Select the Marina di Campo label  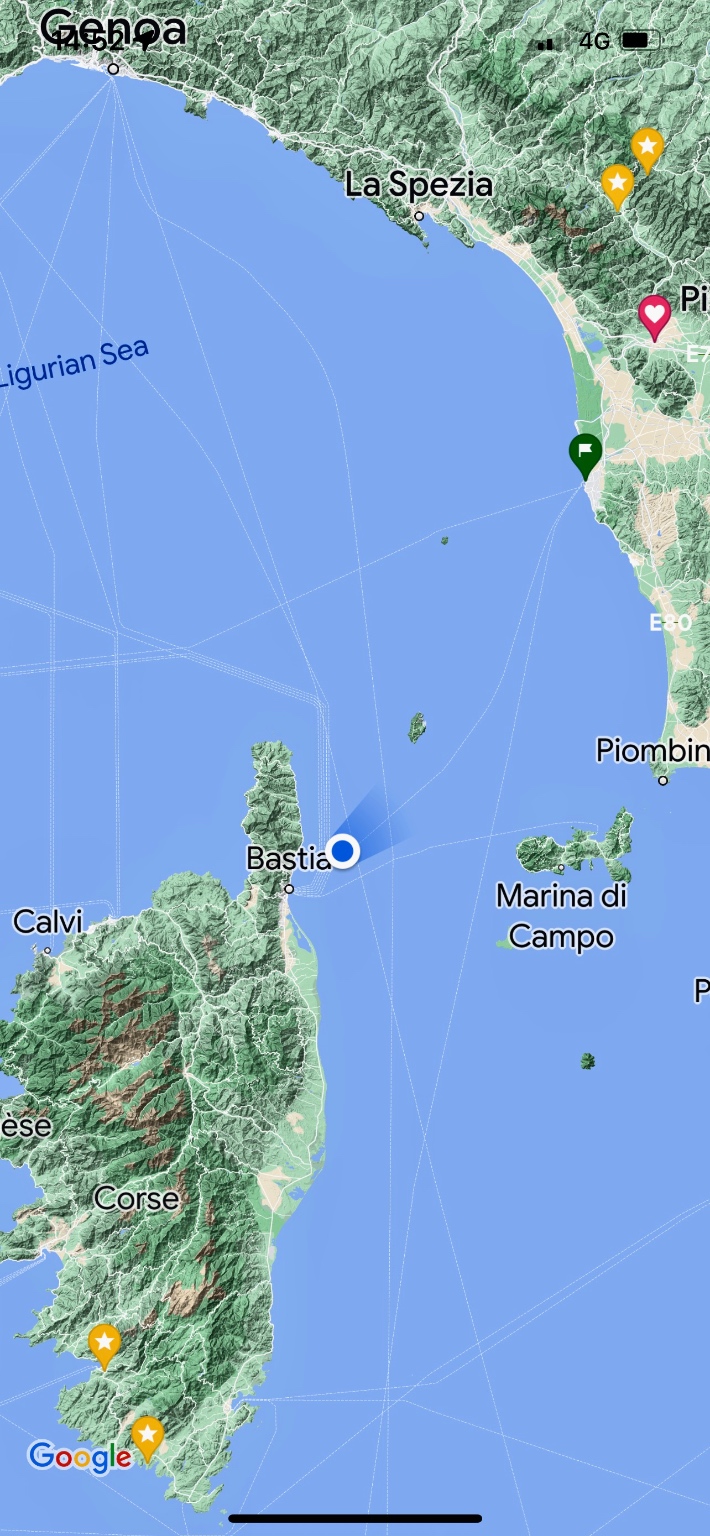tap(561, 917)
